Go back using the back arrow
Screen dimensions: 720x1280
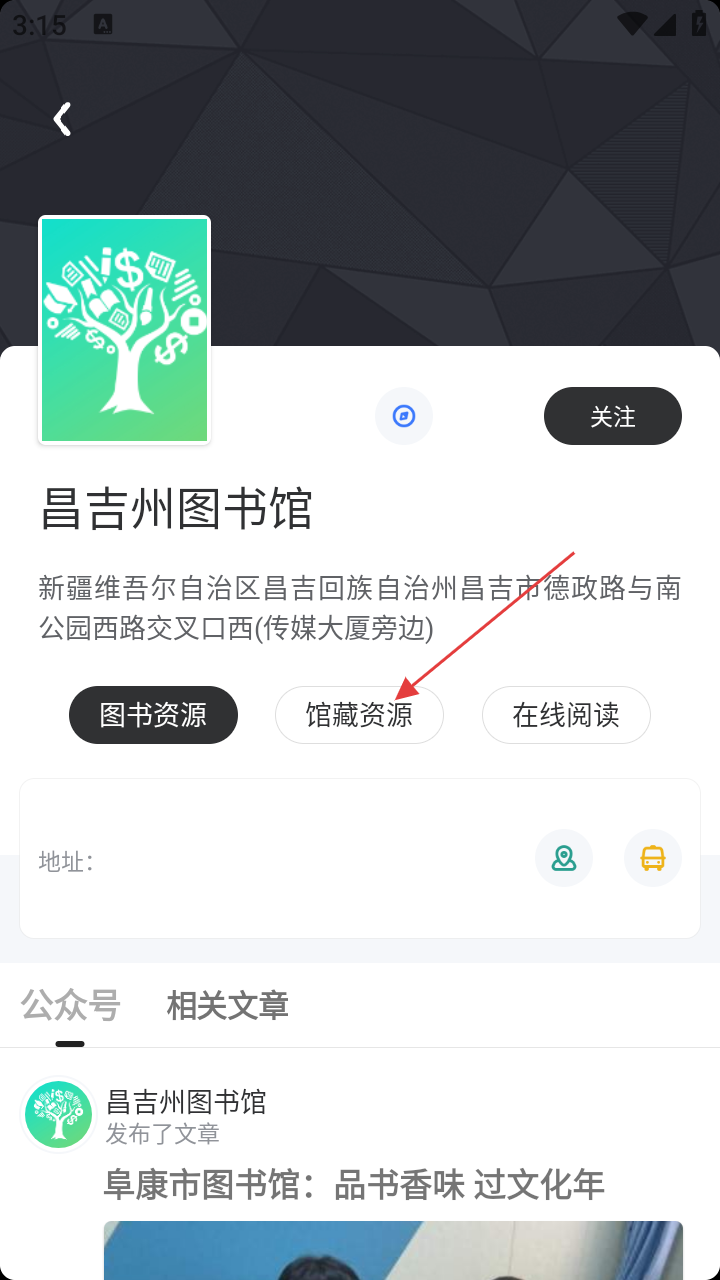coord(62,119)
